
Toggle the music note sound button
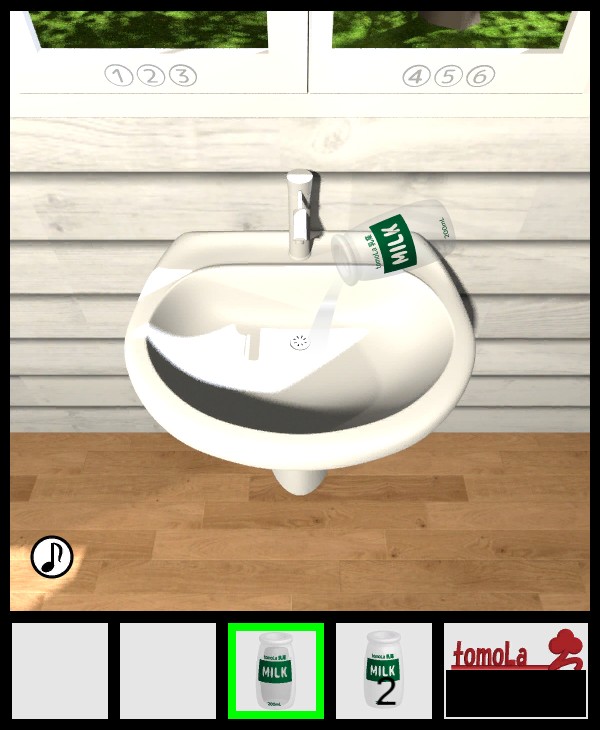click(52, 557)
